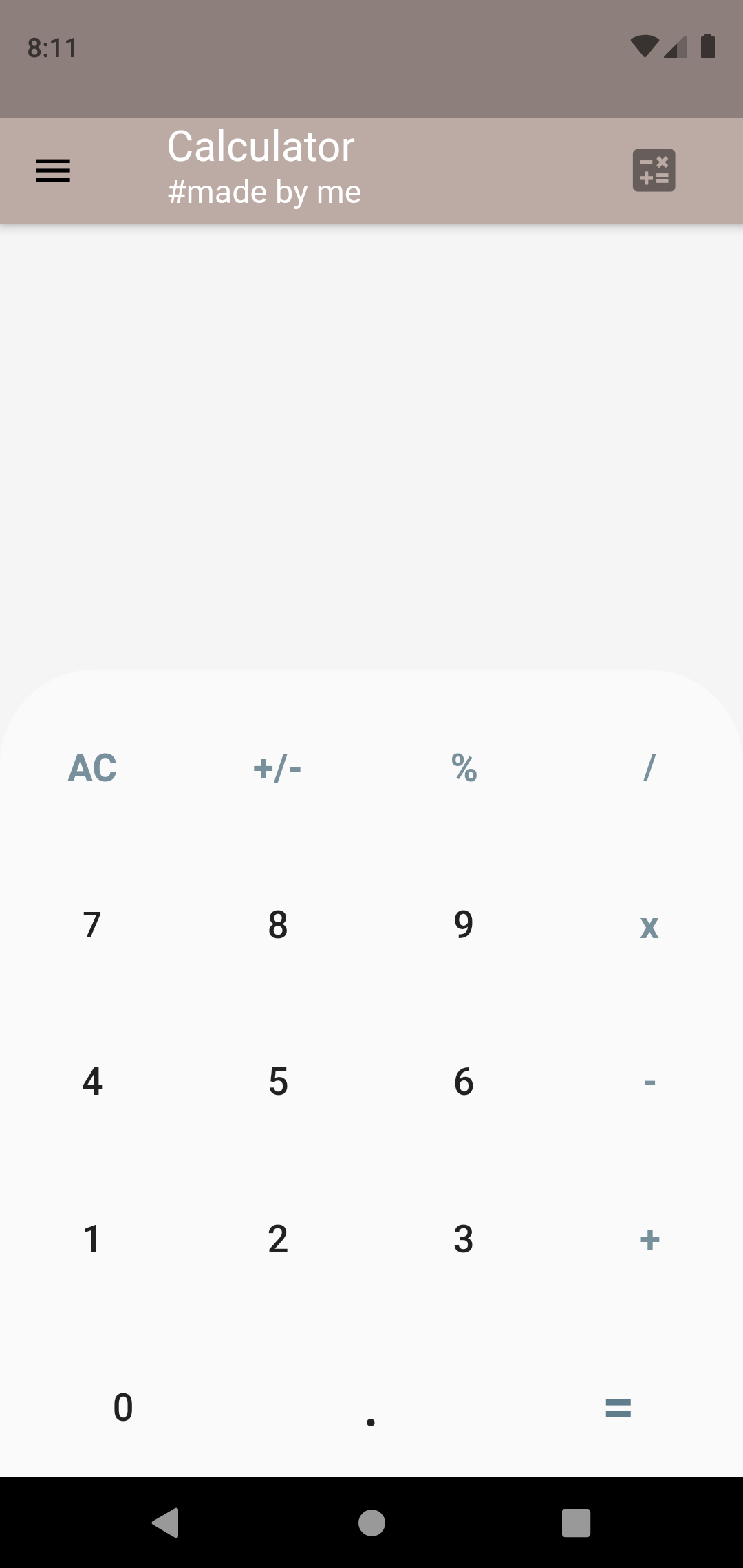Tap the cellular signal icon
The image size is (743, 1568).
(675, 48)
